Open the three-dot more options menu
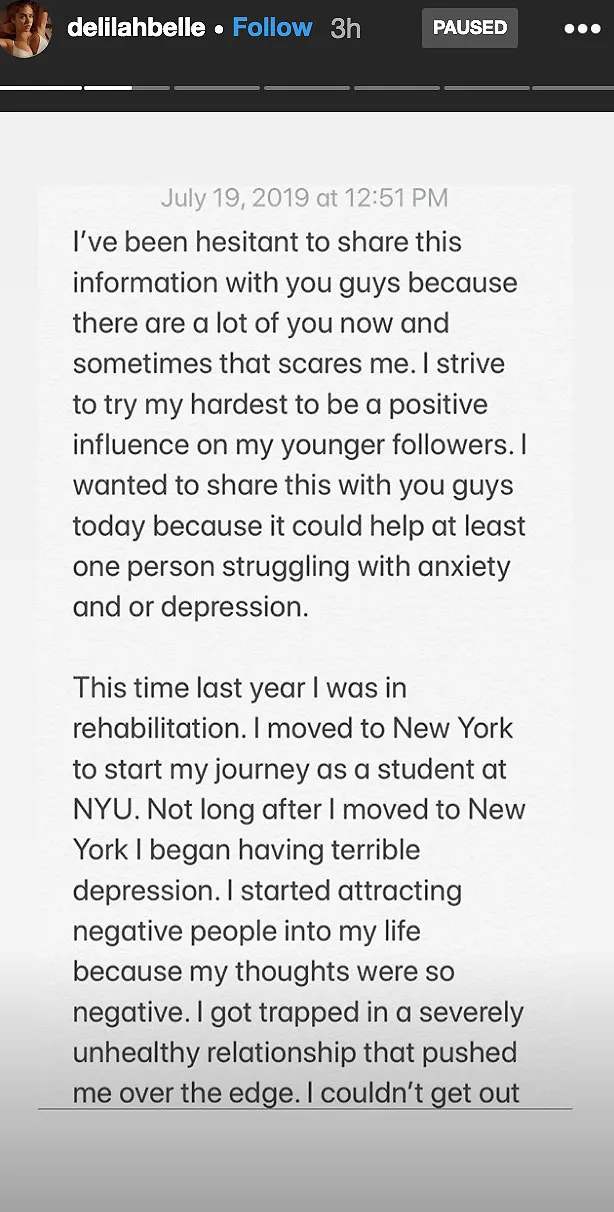614x1212 pixels. (x=582, y=29)
